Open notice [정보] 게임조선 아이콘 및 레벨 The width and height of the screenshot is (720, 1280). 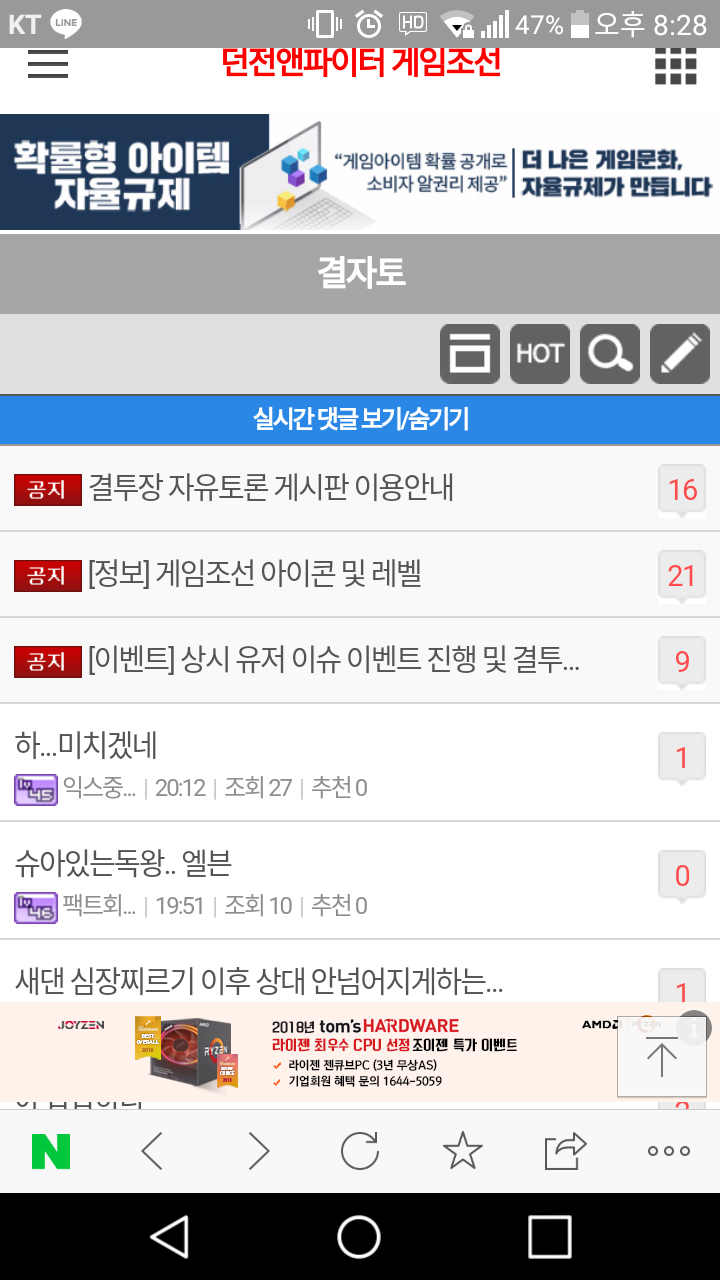pyautogui.click(x=255, y=574)
